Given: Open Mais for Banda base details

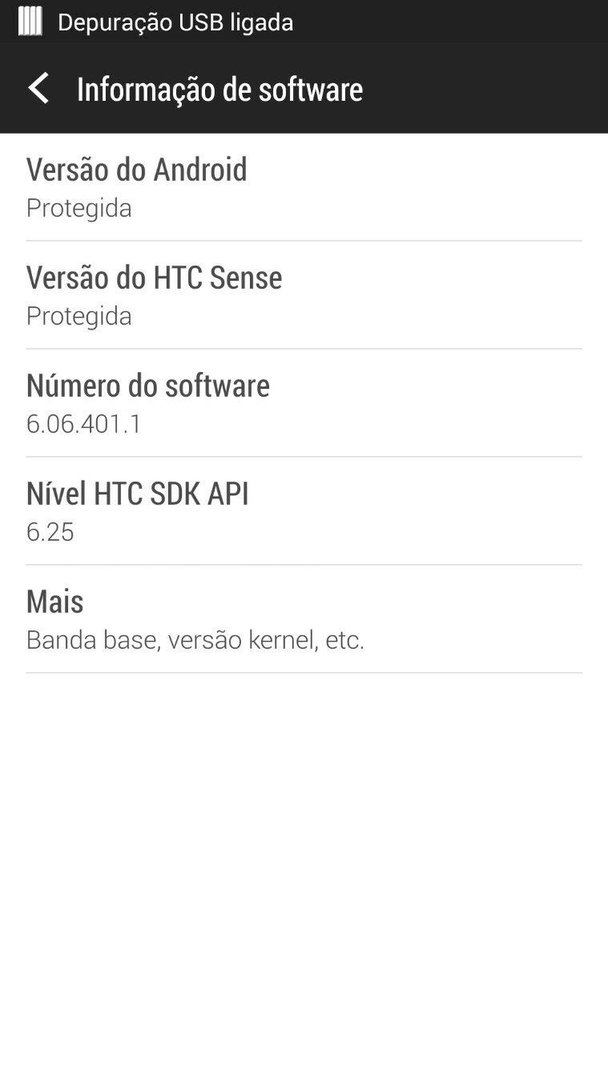Looking at the screenshot, I should point(304,619).
